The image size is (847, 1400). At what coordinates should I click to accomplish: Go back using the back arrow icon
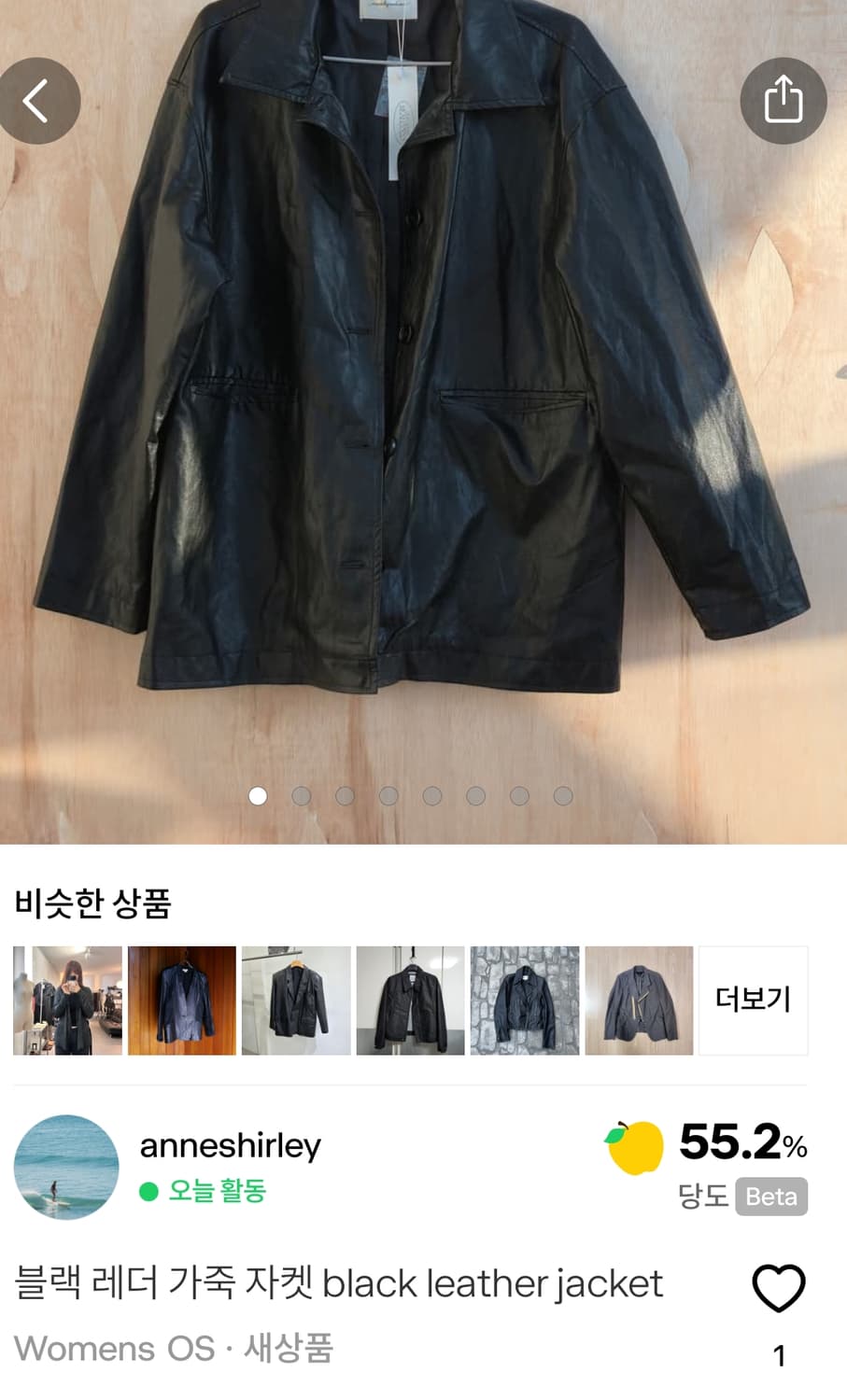click(39, 102)
